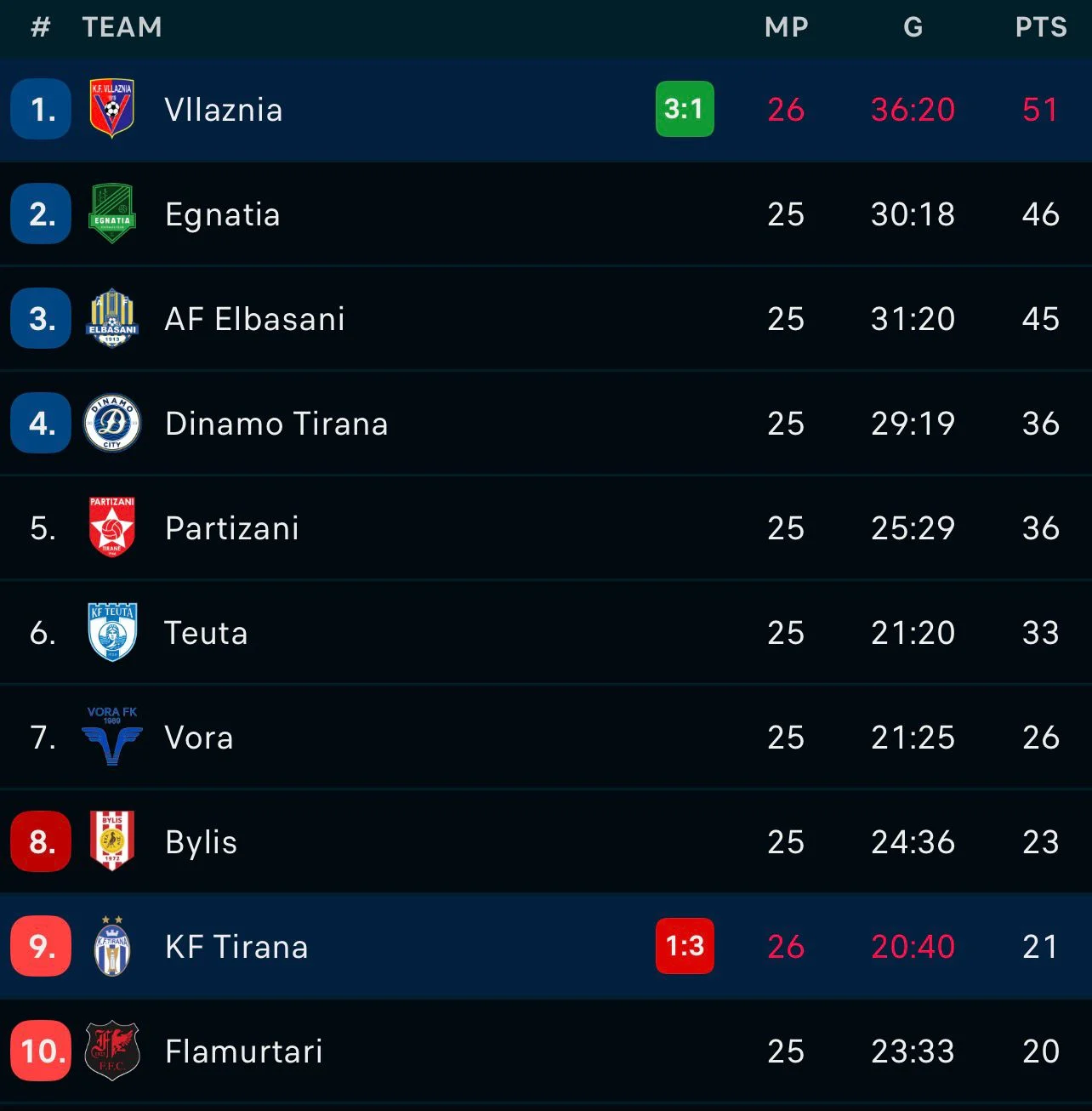Tap the green 3:1 score badge
The width and height of the screenshot is (1092, 1111).
coord(685,109)
